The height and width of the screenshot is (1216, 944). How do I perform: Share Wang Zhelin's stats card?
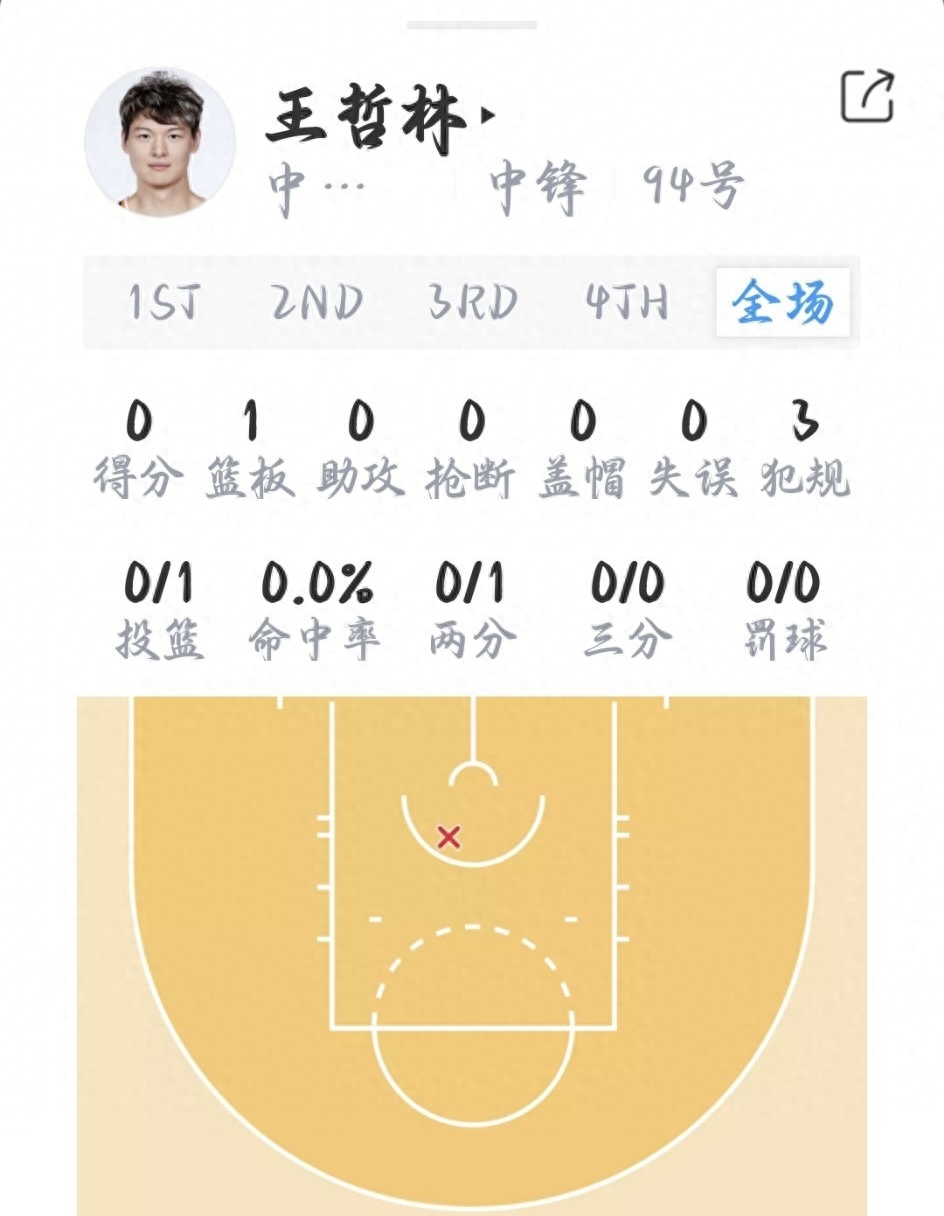[867, 97]
